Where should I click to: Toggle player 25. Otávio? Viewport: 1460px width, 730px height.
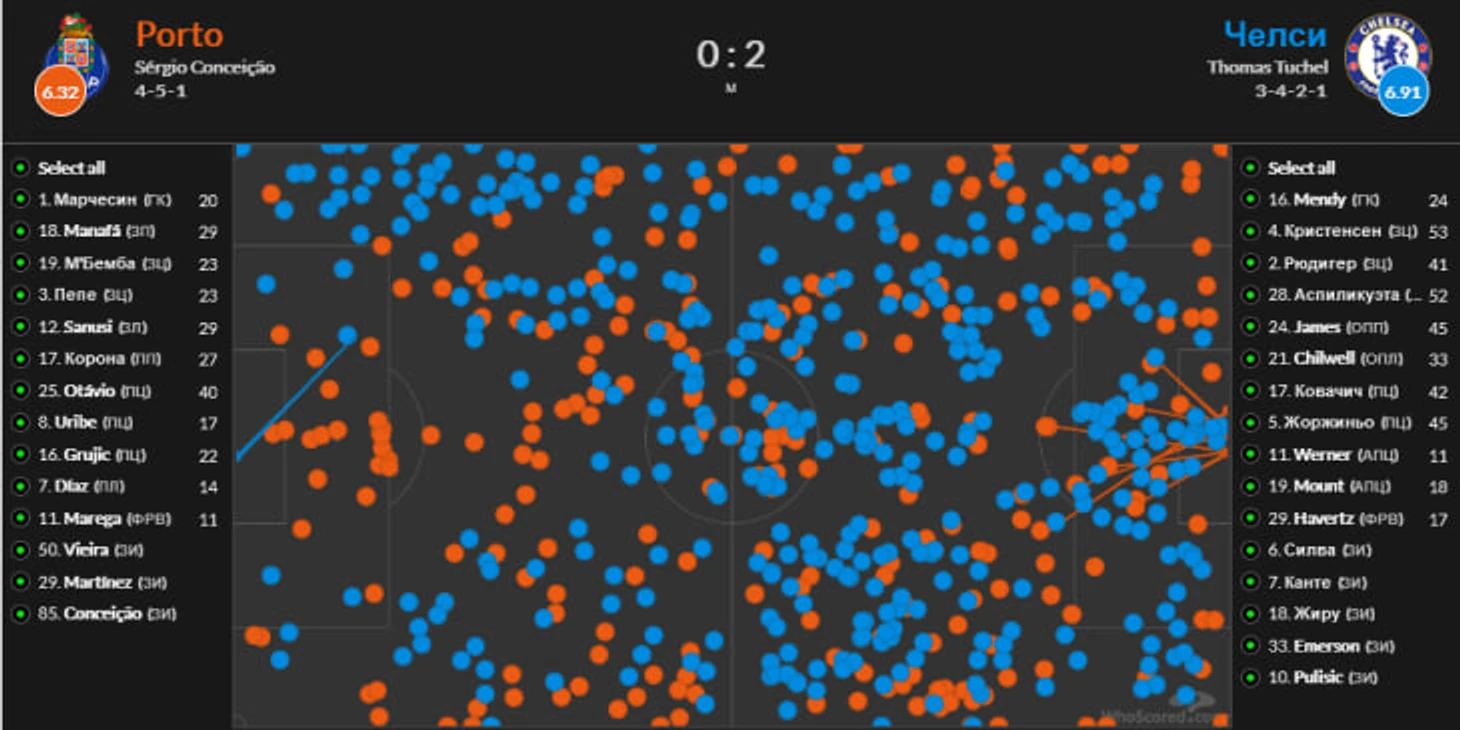[x=19, y=391]
